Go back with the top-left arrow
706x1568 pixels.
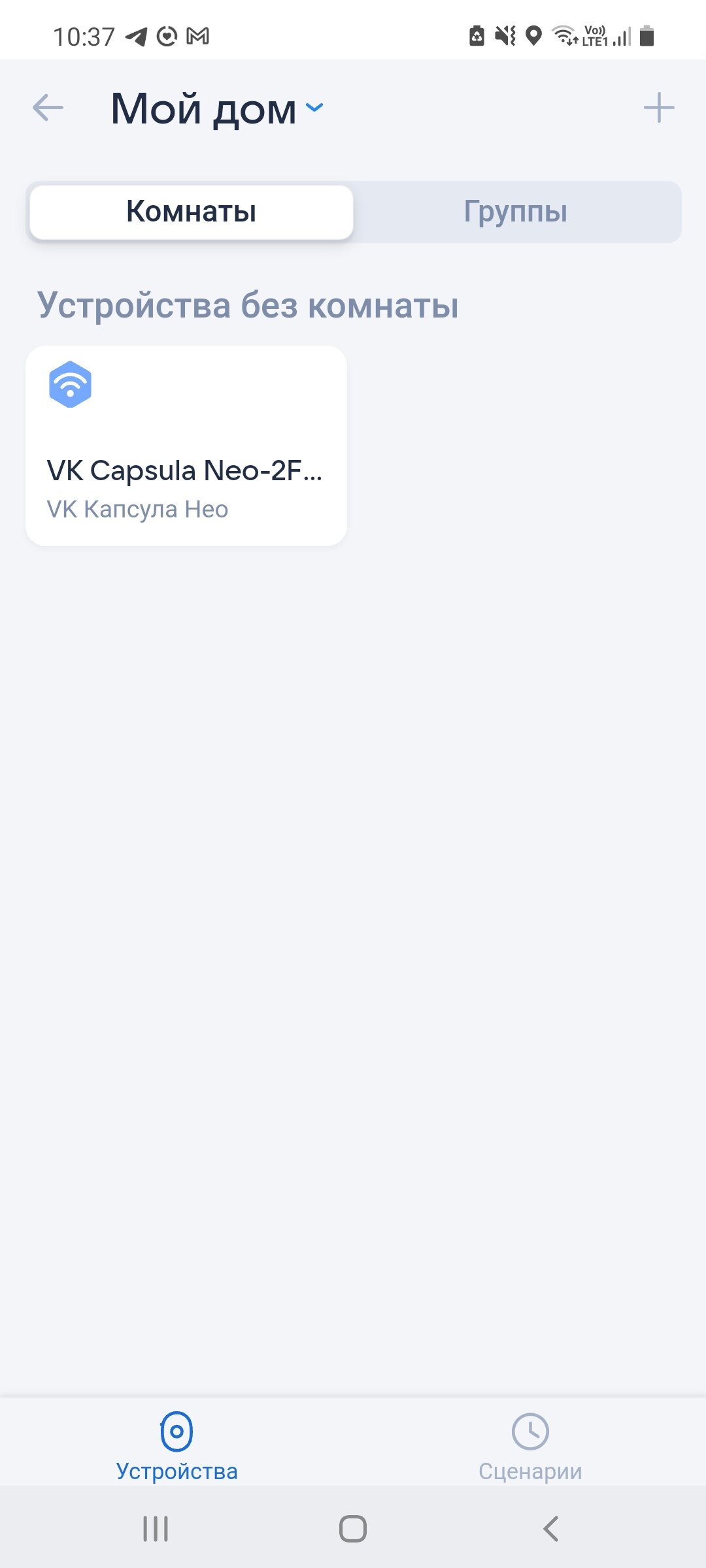[48, 108]
